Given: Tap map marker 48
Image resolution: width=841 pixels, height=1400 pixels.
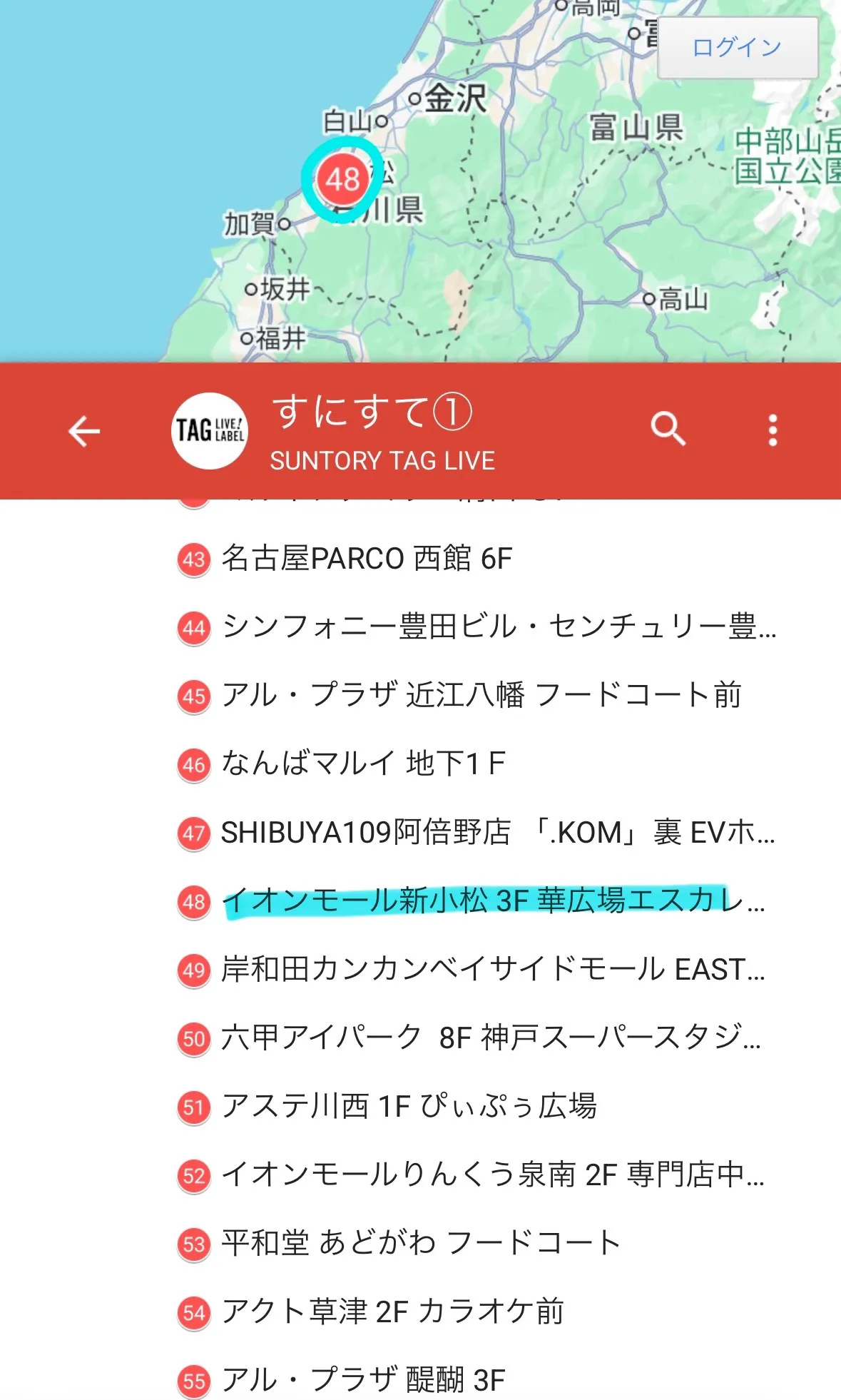Looking at the screenshot, I should click(x=343, y=180).
